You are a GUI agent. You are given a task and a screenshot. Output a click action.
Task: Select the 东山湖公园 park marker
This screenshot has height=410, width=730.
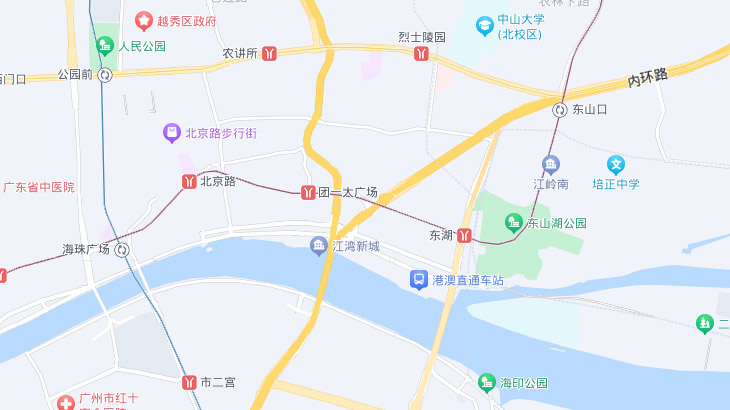(514, 222)
